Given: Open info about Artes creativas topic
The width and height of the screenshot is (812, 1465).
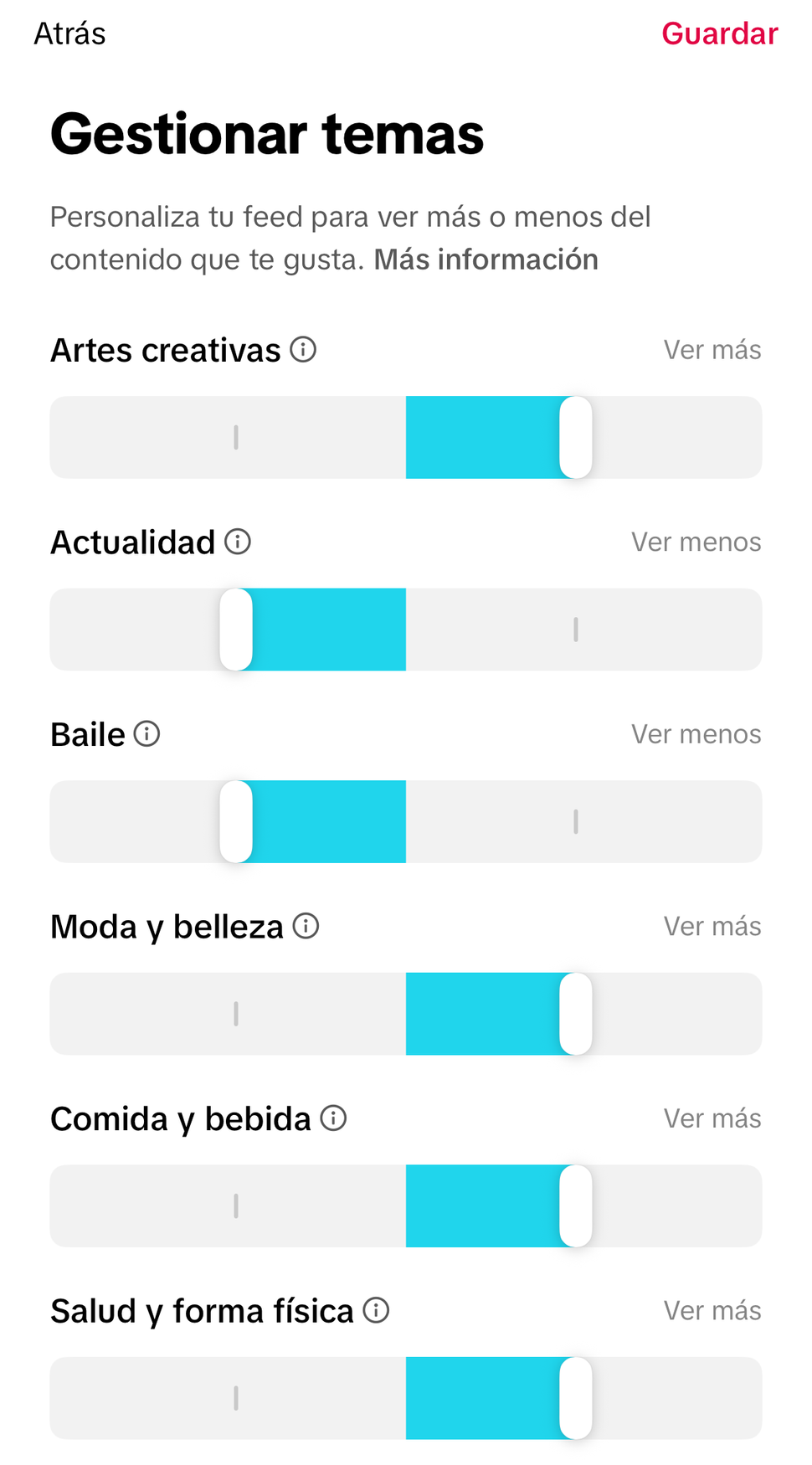Looking at the screenshot, I should pyautogui.click(x=304, y=349).
